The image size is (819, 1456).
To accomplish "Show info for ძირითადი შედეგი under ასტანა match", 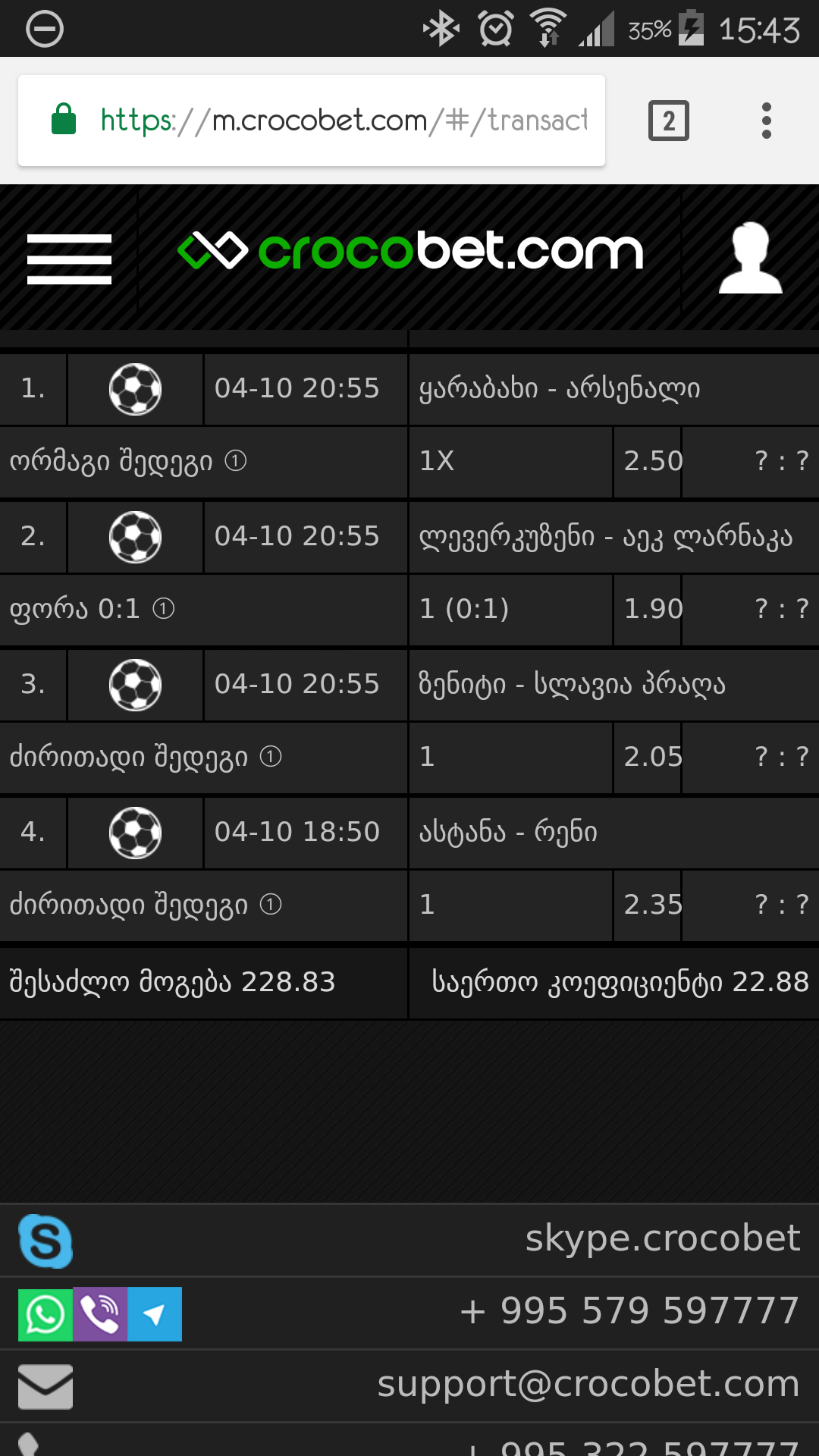I will (271, 904).
